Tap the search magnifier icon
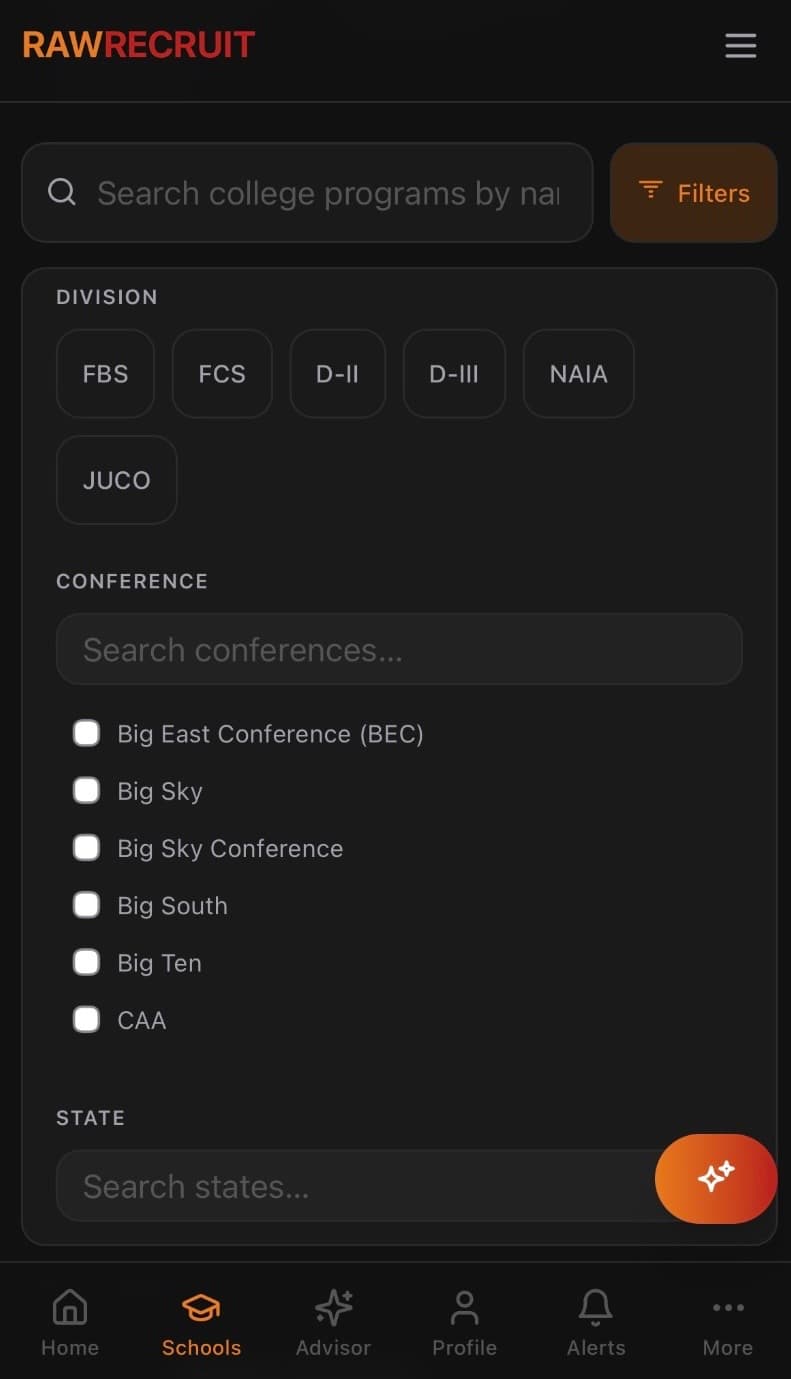 [x=61, y=192]
